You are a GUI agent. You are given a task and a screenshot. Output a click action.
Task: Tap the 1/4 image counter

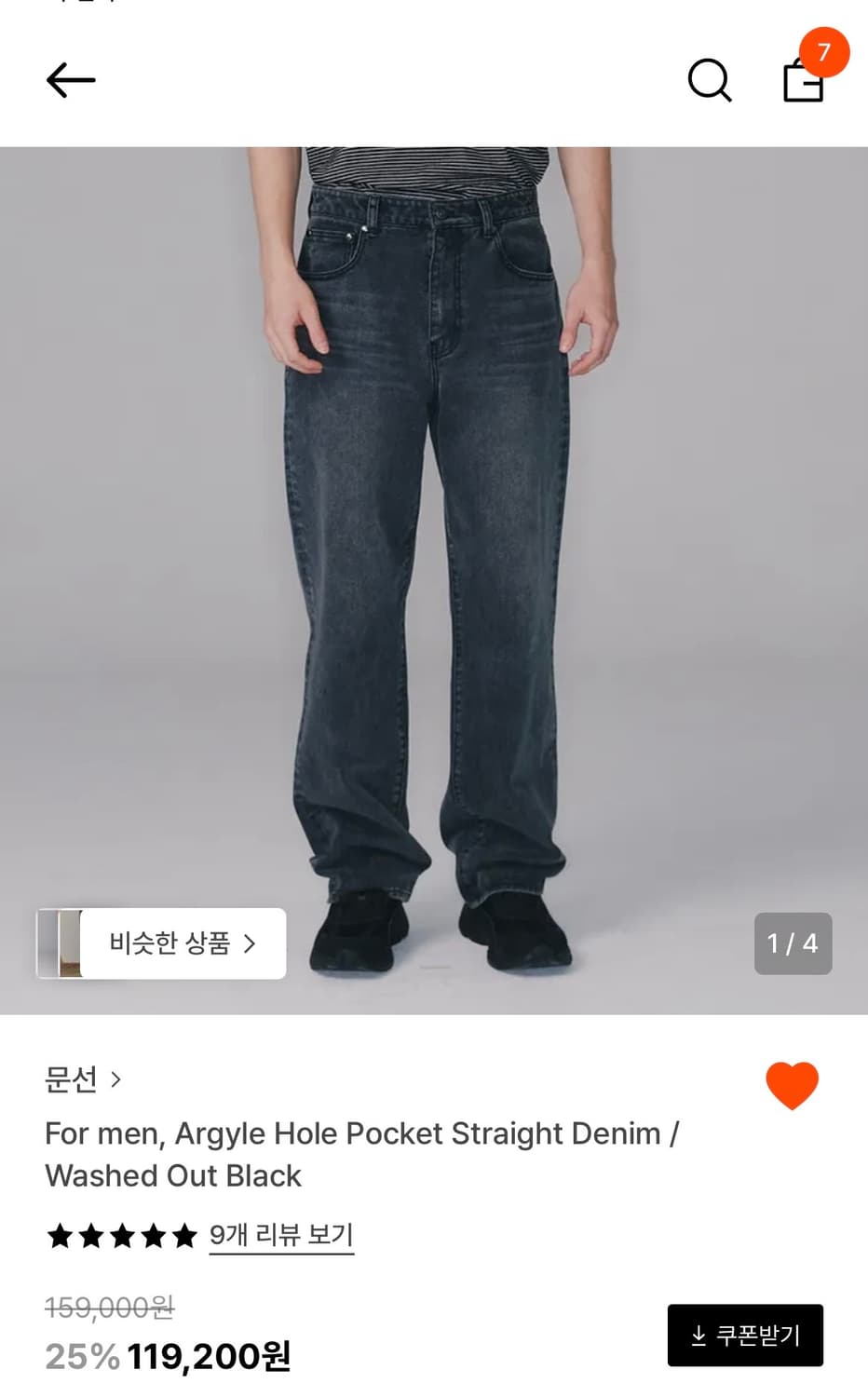click(x=793, y=943)
